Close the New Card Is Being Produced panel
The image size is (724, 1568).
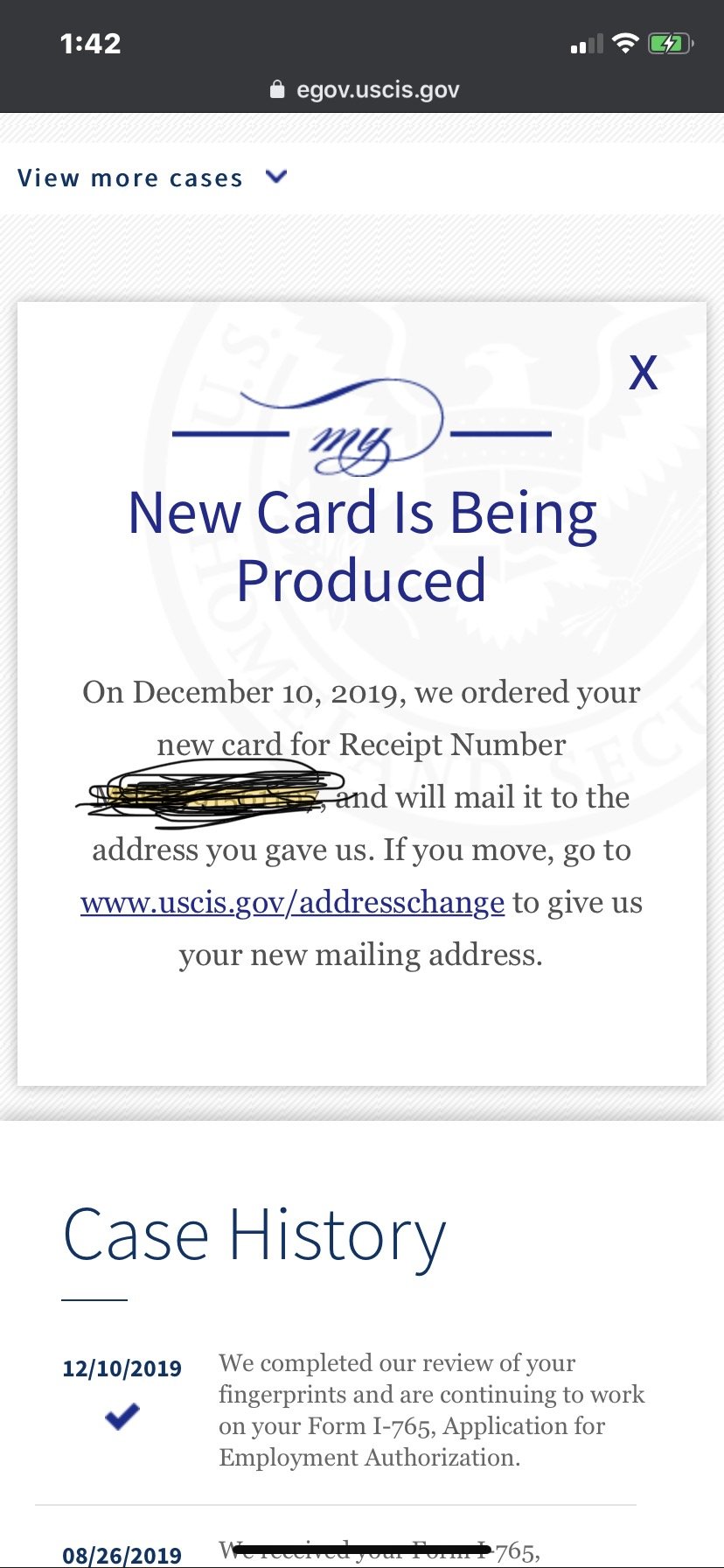(x=643, y=373)
